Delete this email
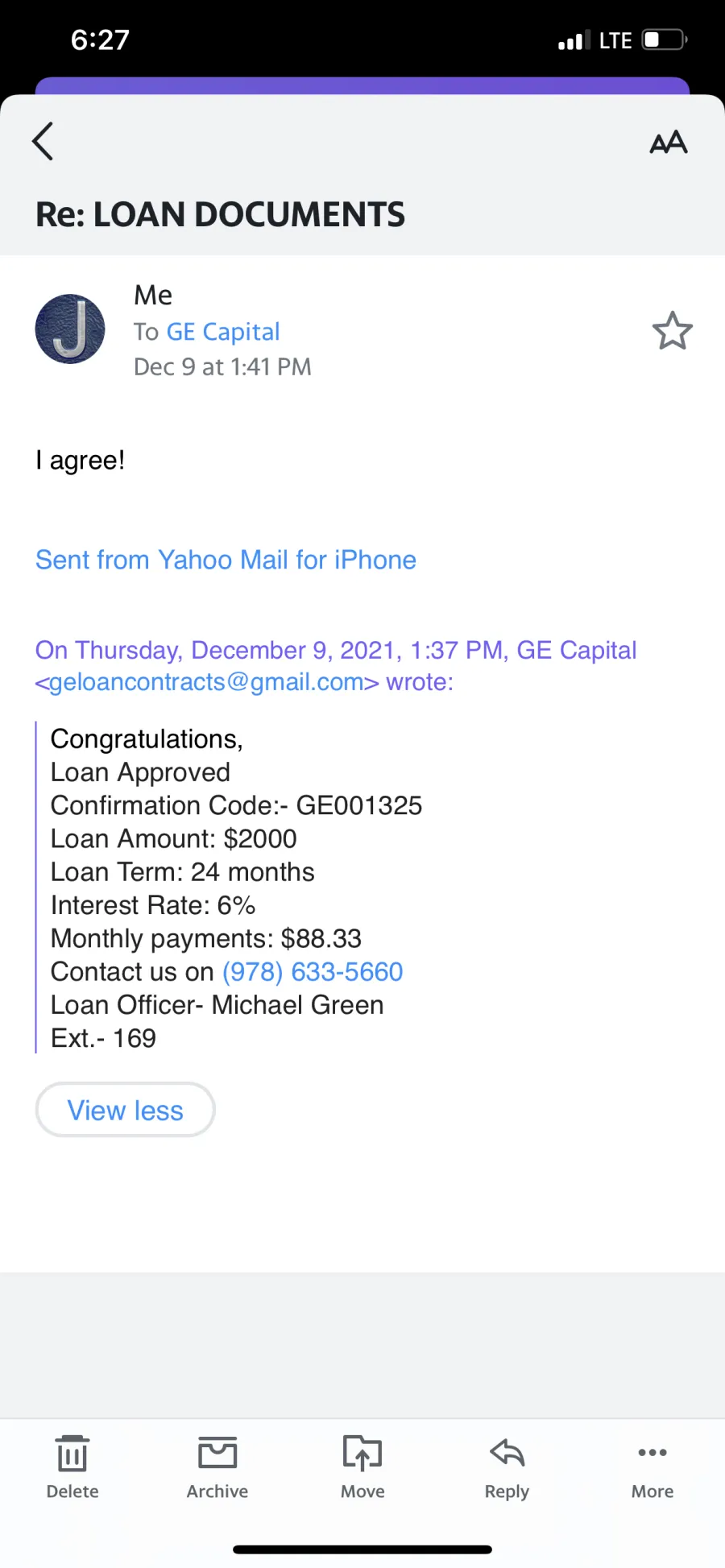The image size is (725, 1568). coord(72,1467)
